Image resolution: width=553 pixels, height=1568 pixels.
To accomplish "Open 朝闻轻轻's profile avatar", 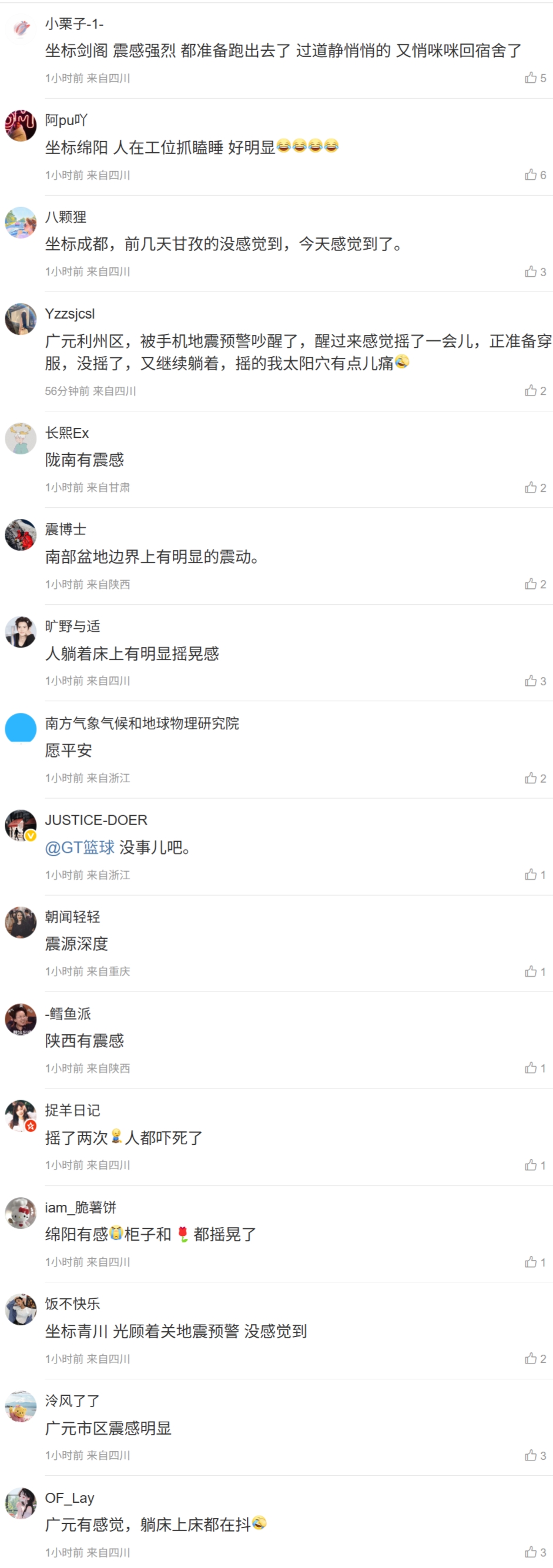I will point(21,922).
